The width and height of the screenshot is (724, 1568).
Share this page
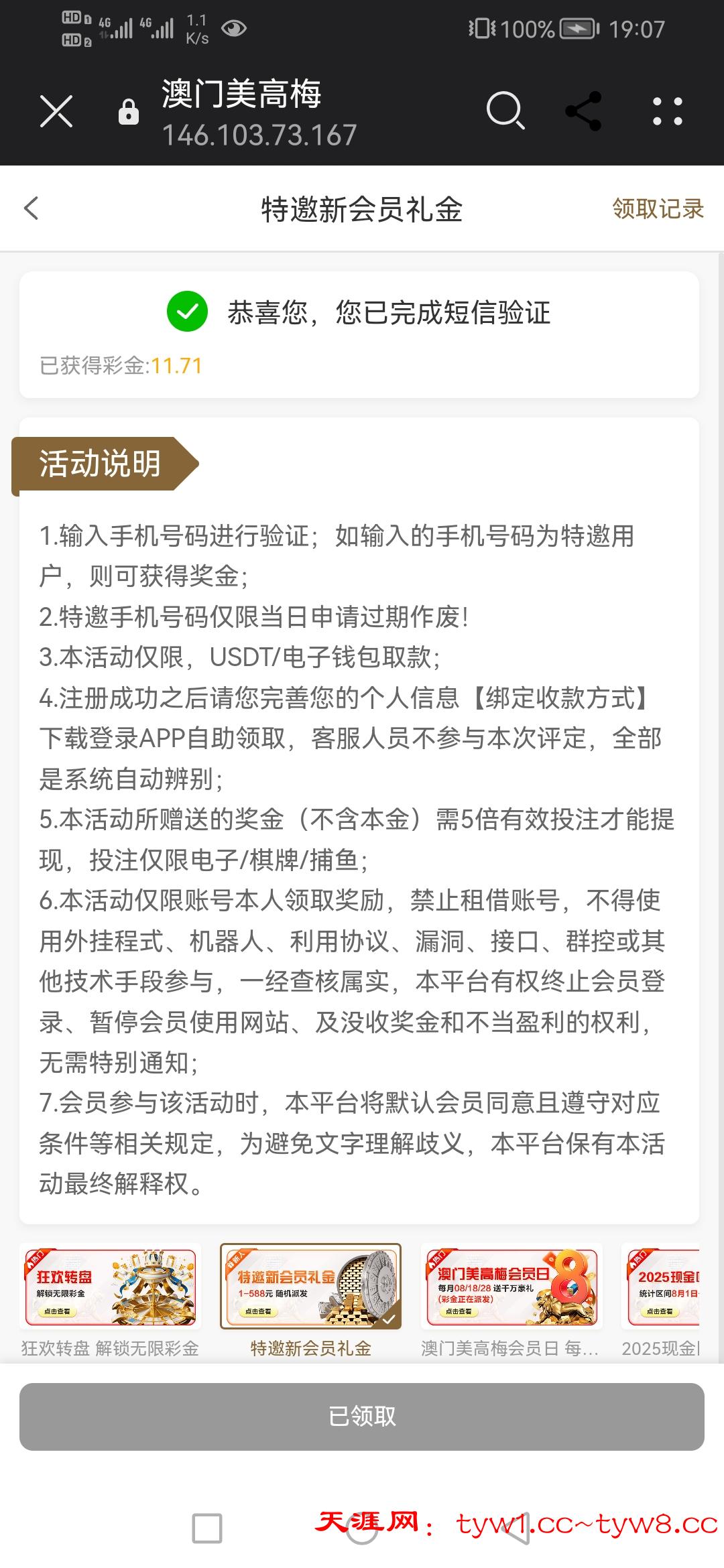pos(583,111)
